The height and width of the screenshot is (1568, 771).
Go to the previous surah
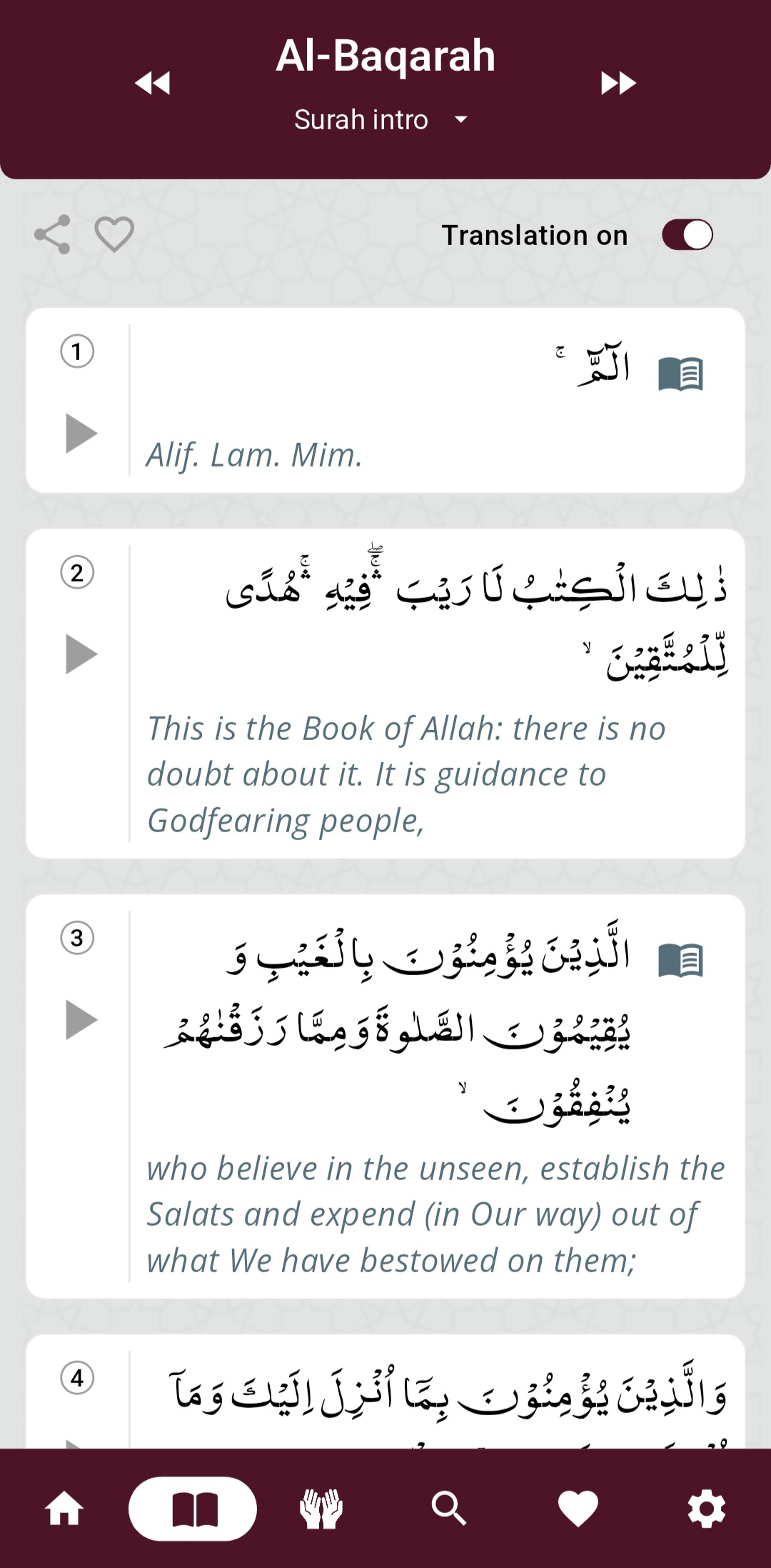(x=153, y=83)
